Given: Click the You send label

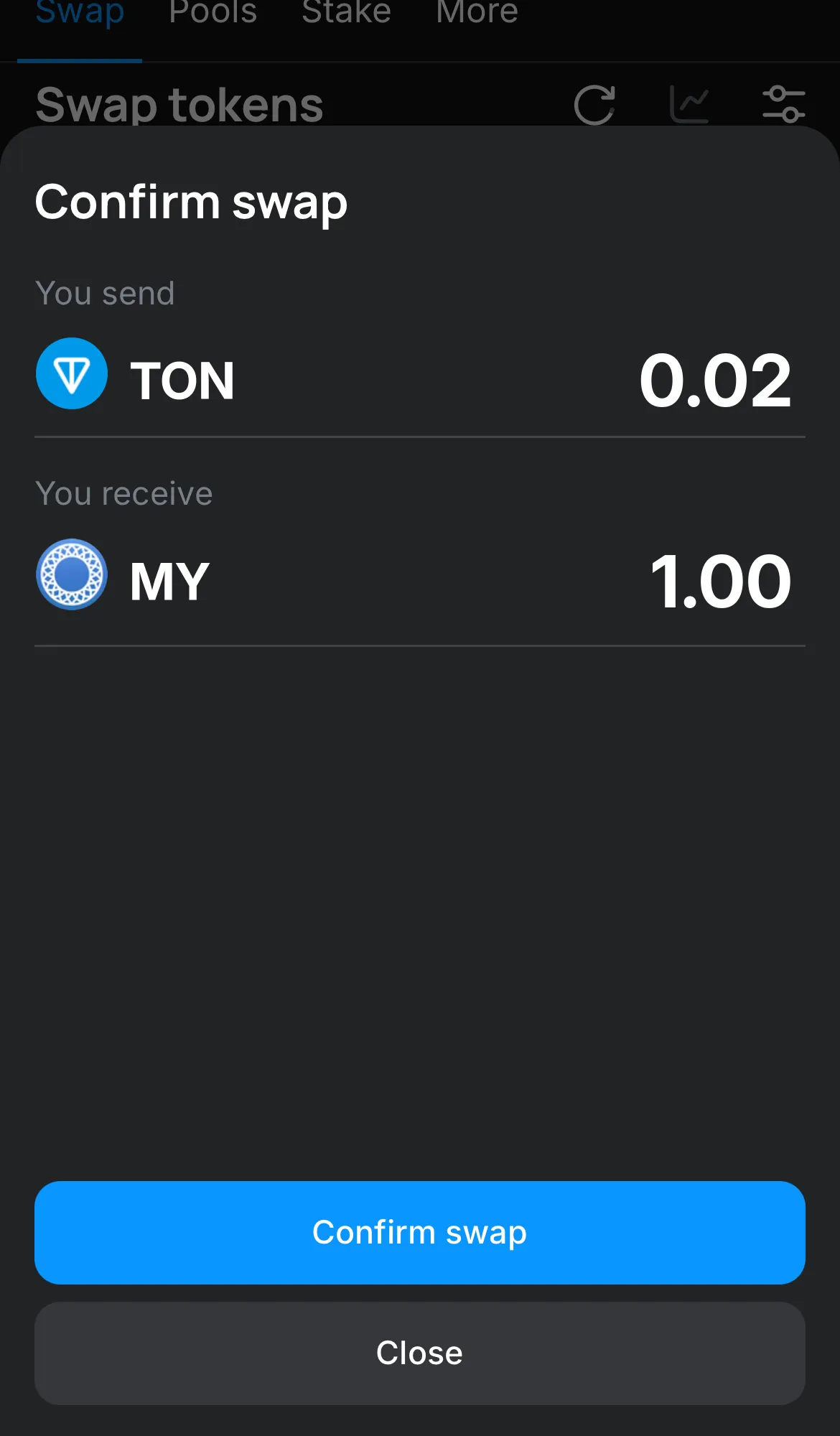Looking at the screenshot, I should click(105, 293).
